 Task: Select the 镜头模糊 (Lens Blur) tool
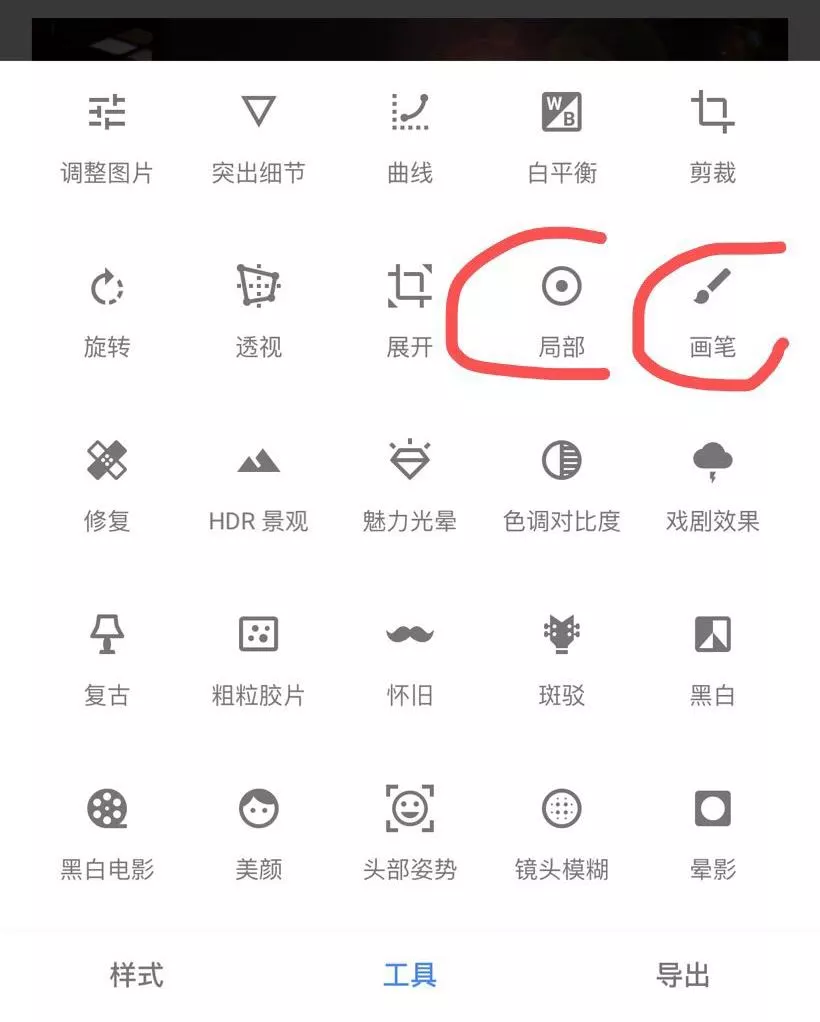[x=560, y=830]
